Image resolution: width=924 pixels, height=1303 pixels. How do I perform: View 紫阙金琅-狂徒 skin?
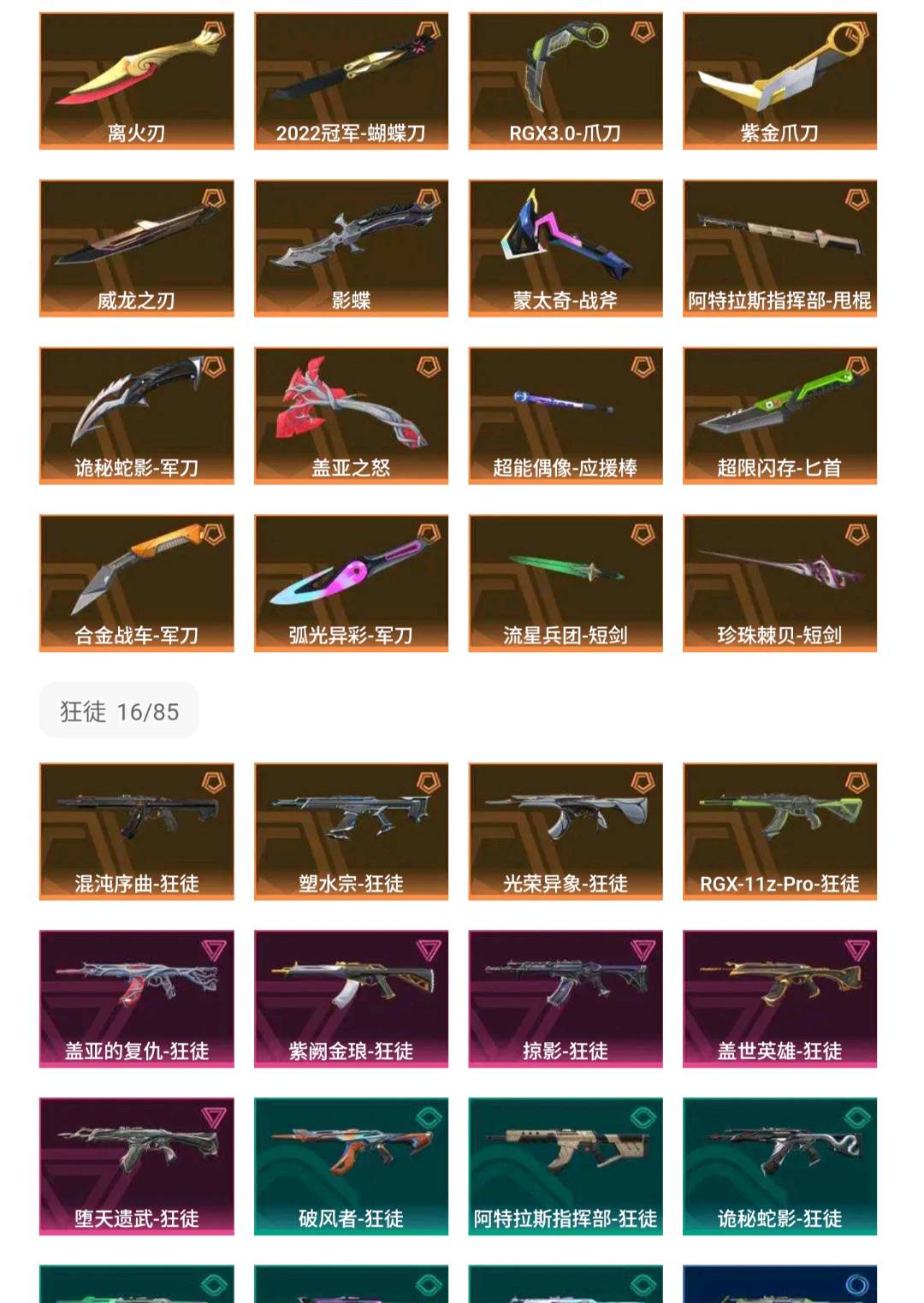tap(351, 998)
